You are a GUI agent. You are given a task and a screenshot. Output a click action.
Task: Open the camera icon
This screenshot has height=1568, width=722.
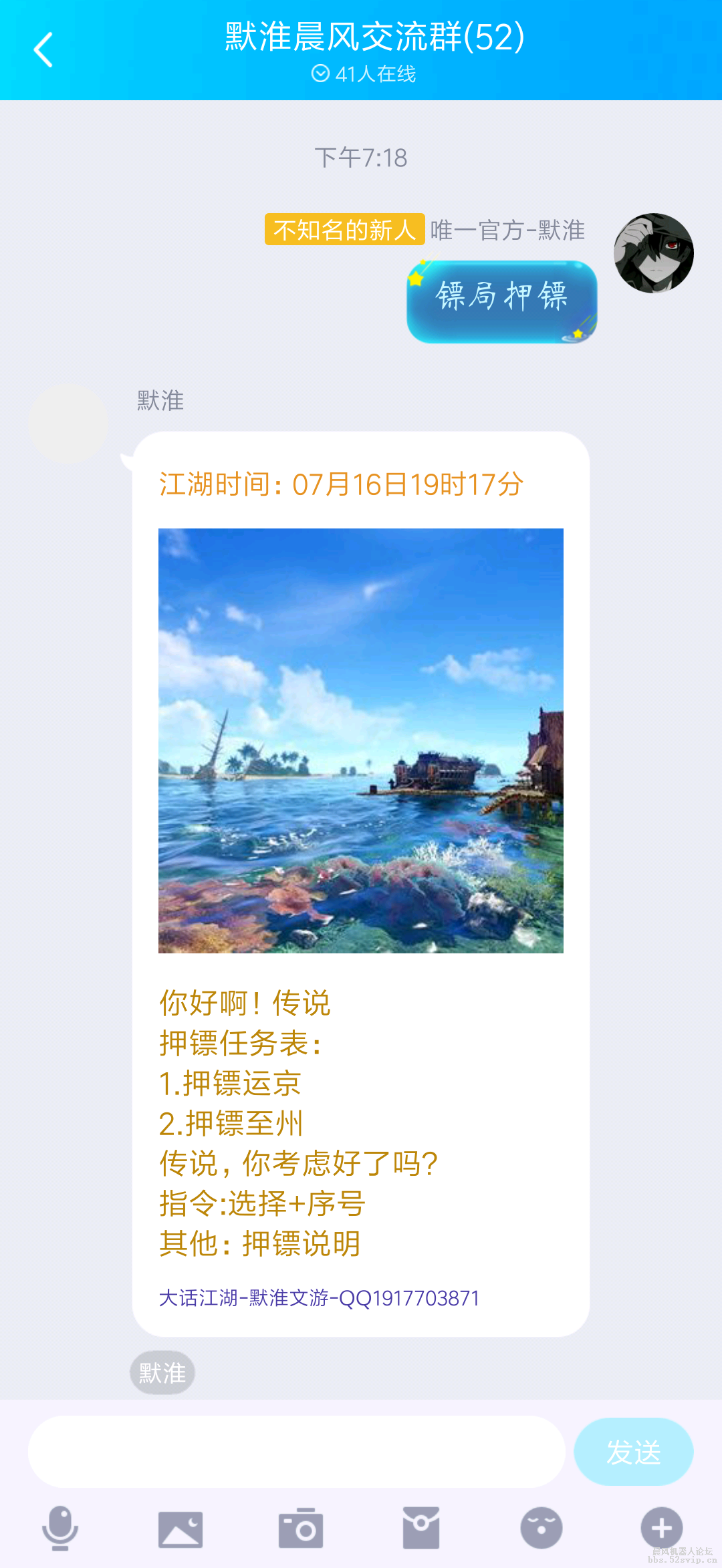(x=301, y=1530)
